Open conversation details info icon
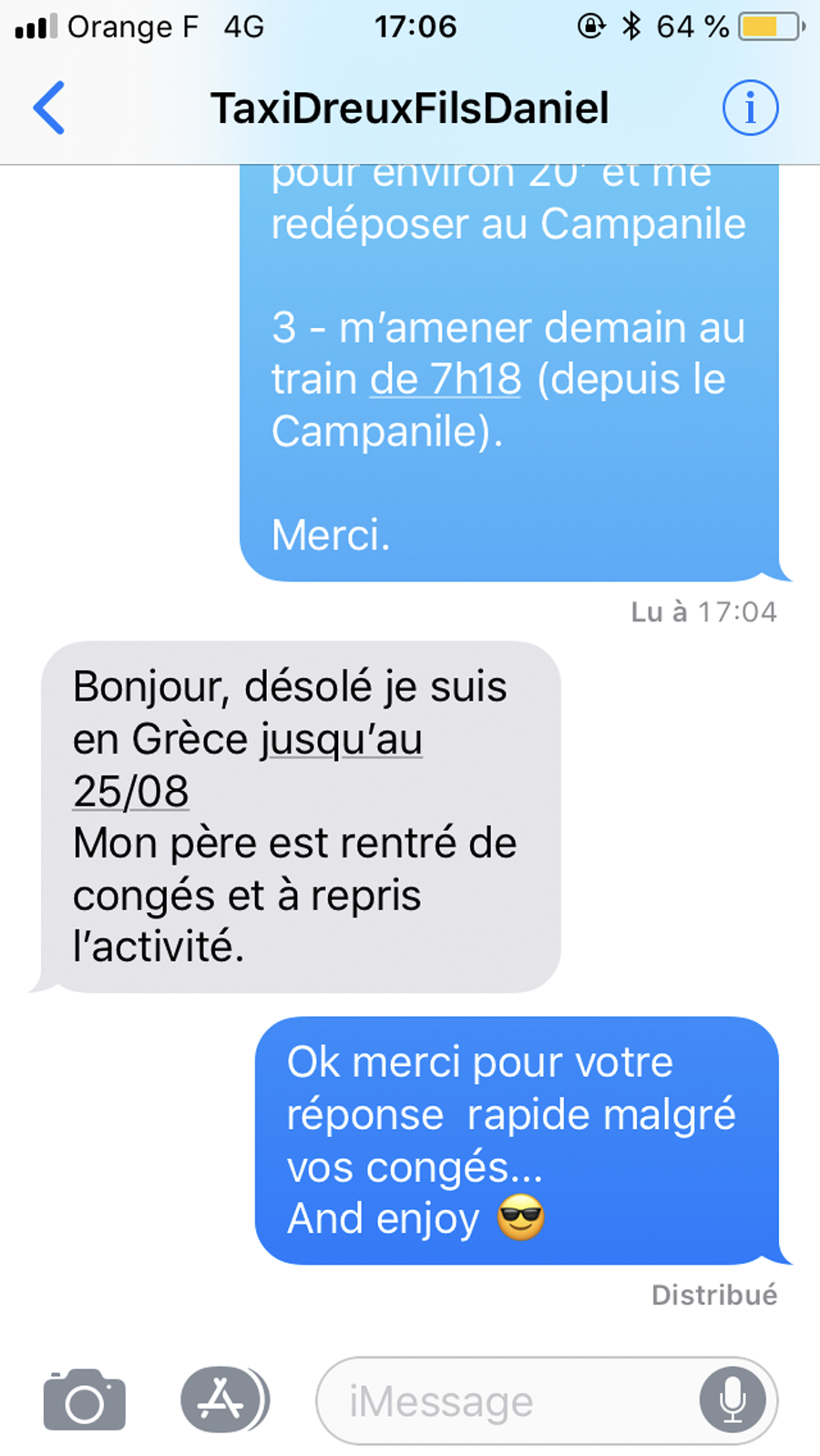 tap(750, 108)
